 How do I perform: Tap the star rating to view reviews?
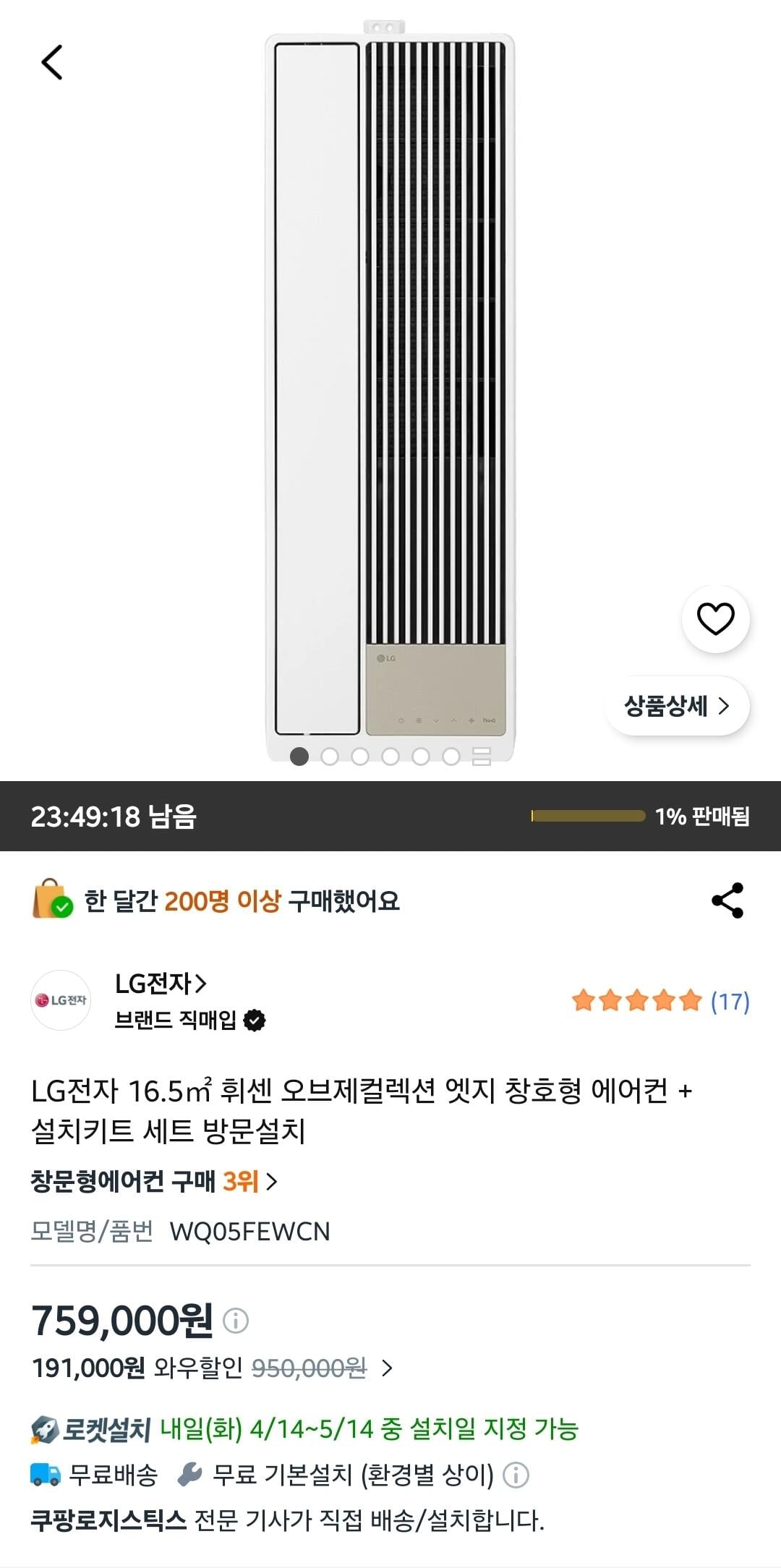(x=636, y=997)
